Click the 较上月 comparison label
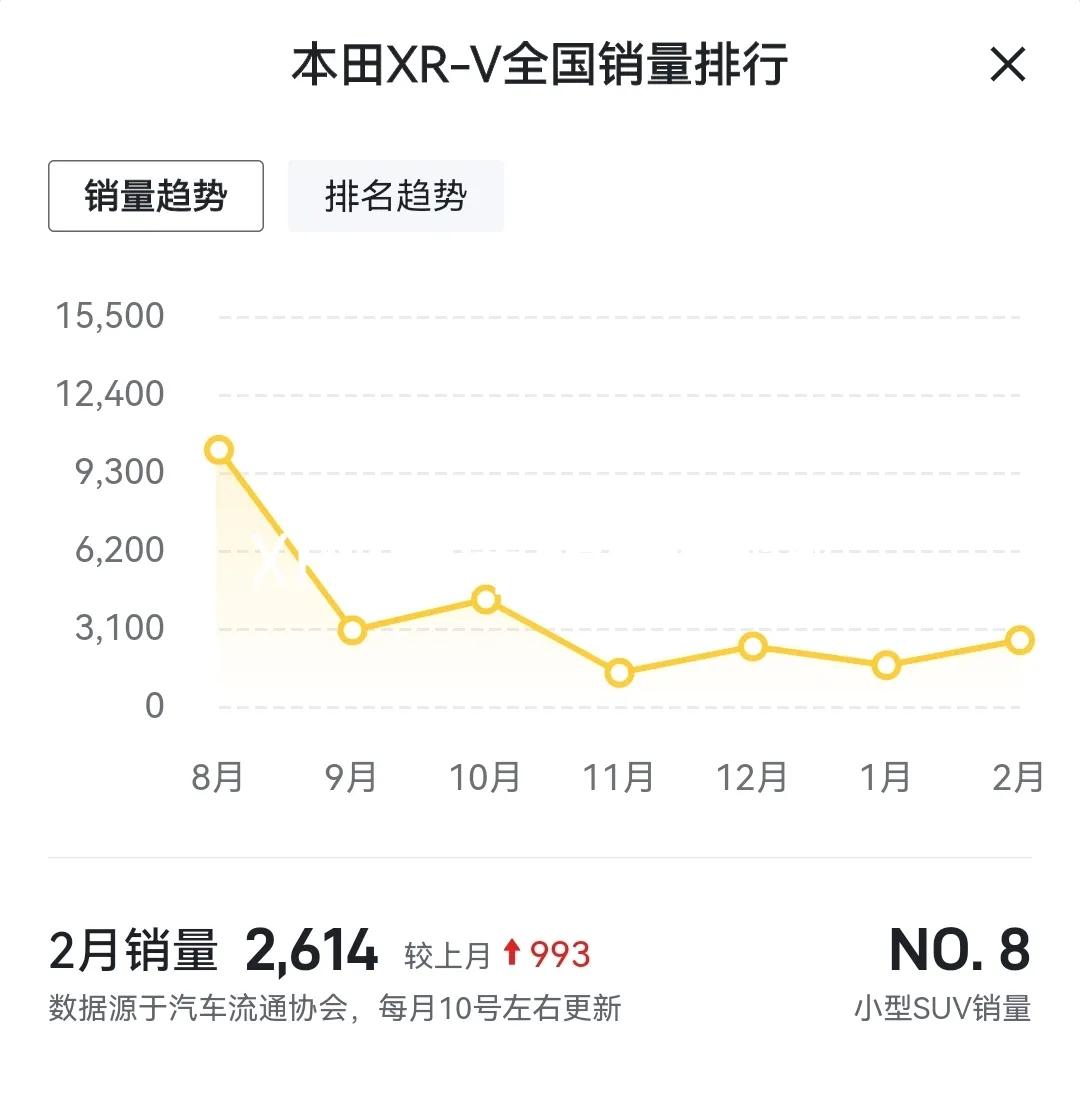The height and width of the screenshot is (1120, 1080). pyautogui.click(x=448, y=955)
